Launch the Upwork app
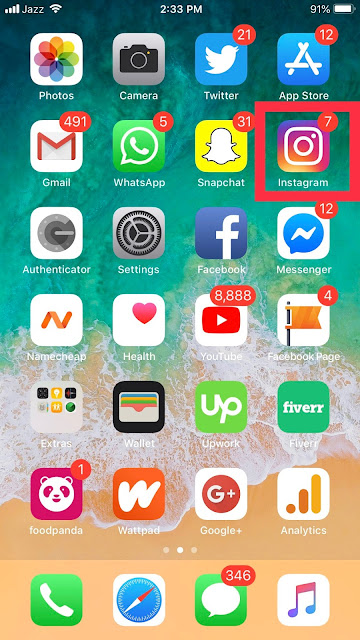The image size is (360, 640). [221, 407]
